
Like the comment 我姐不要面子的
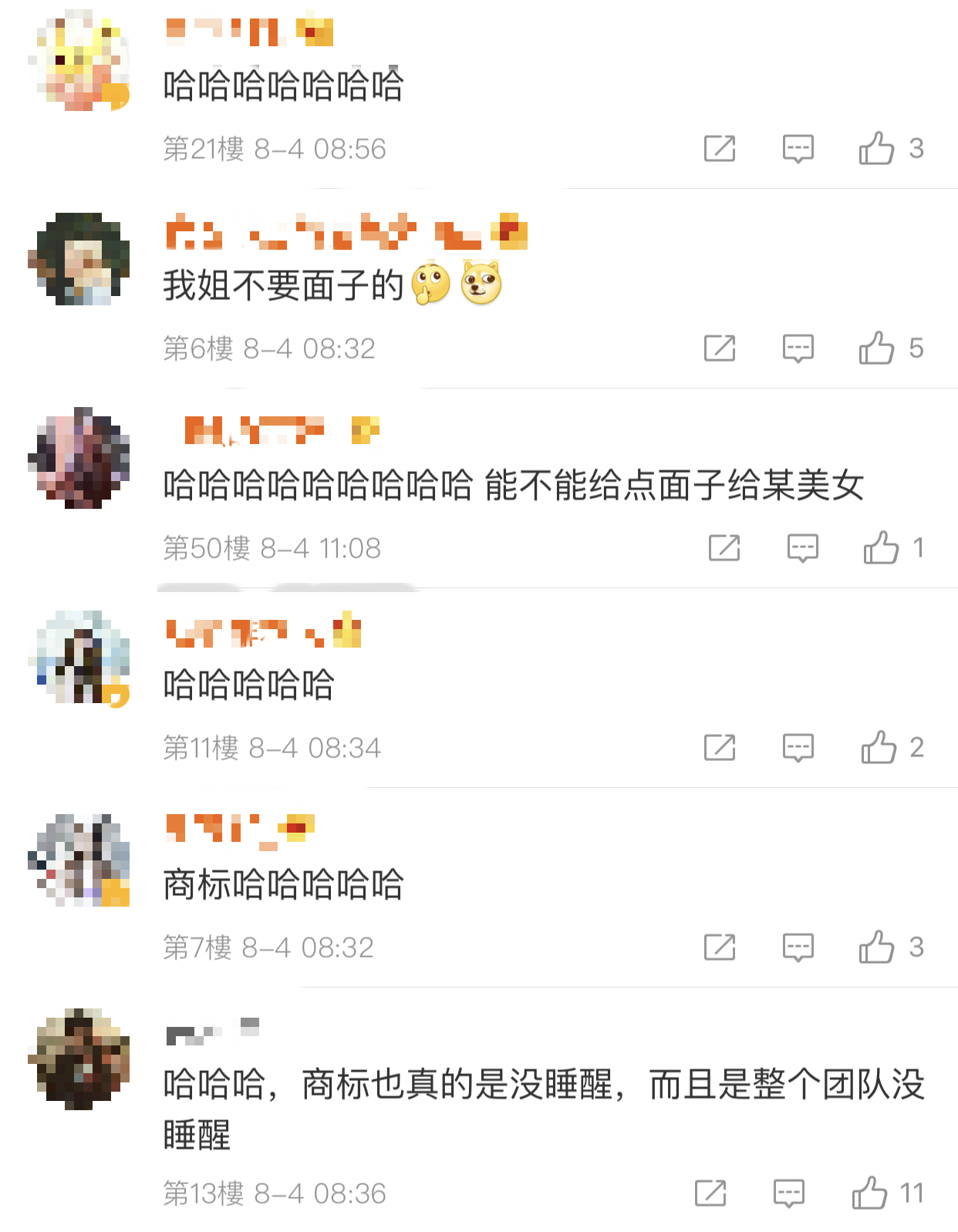(877, 348)
